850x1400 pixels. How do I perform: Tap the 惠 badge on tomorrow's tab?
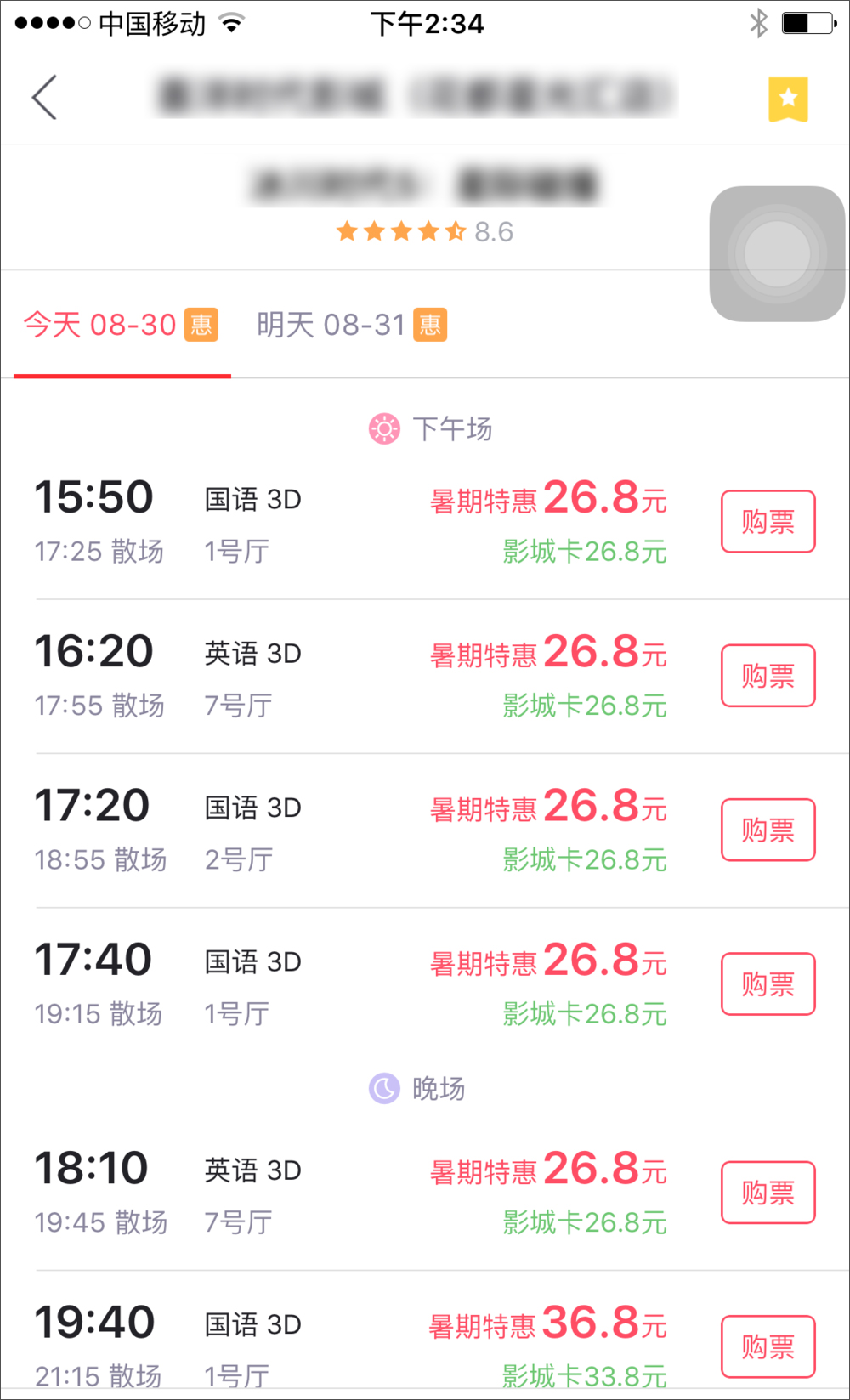[x=430, y=325]
